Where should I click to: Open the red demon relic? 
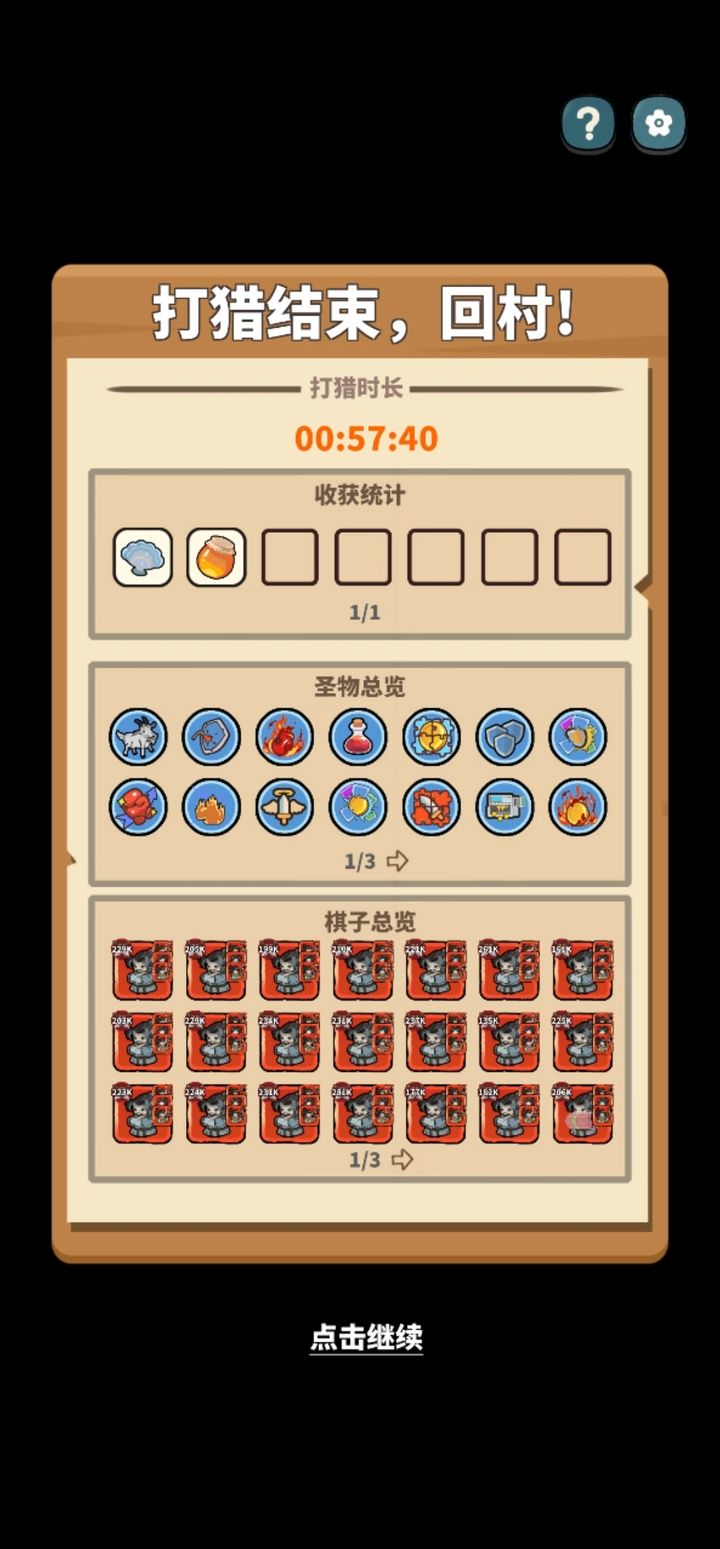pyautogui.click(x=138, y=808)
